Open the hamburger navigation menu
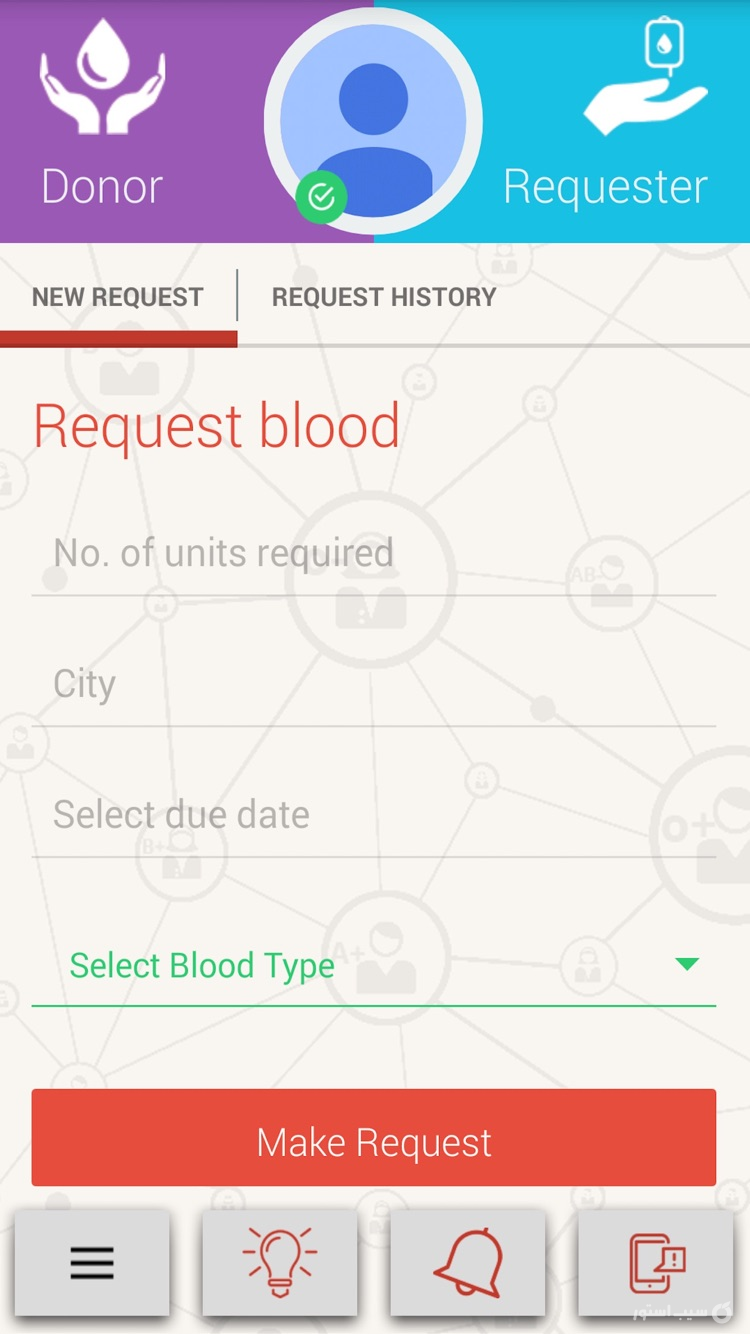Screen dimensions: 750x1334 coord(91,1262)
